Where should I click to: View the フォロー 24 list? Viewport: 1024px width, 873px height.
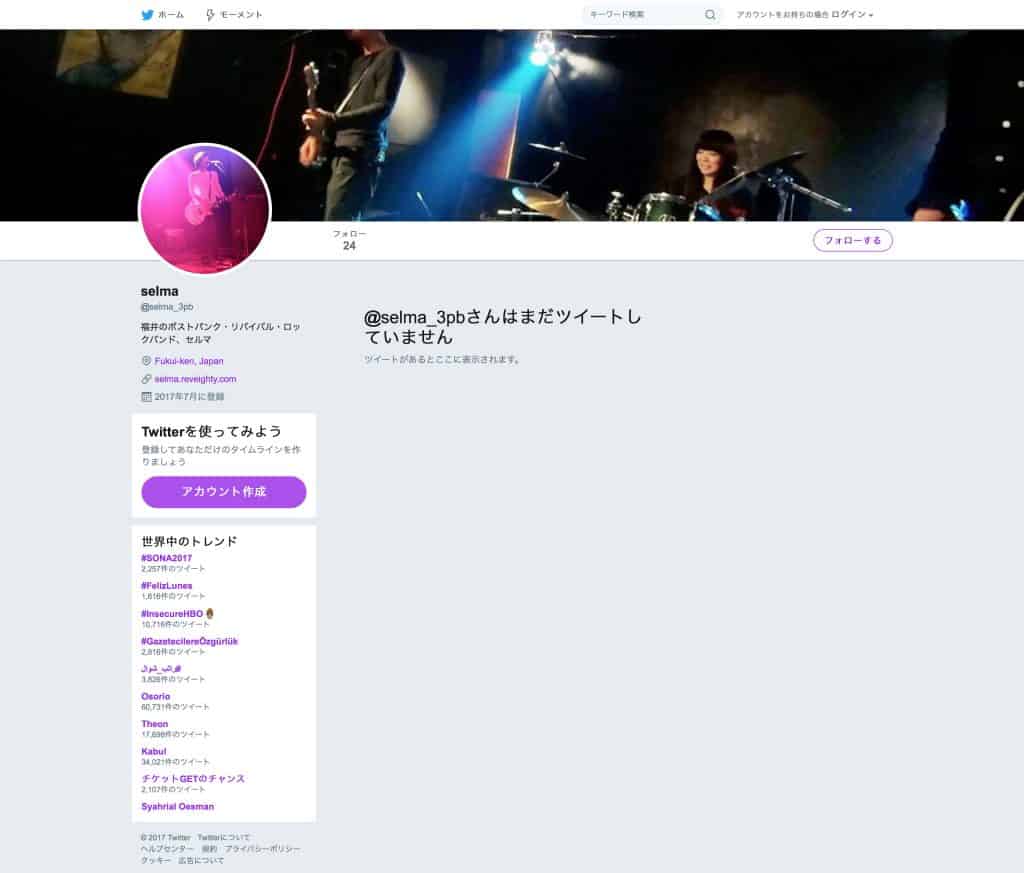[349, 240]
